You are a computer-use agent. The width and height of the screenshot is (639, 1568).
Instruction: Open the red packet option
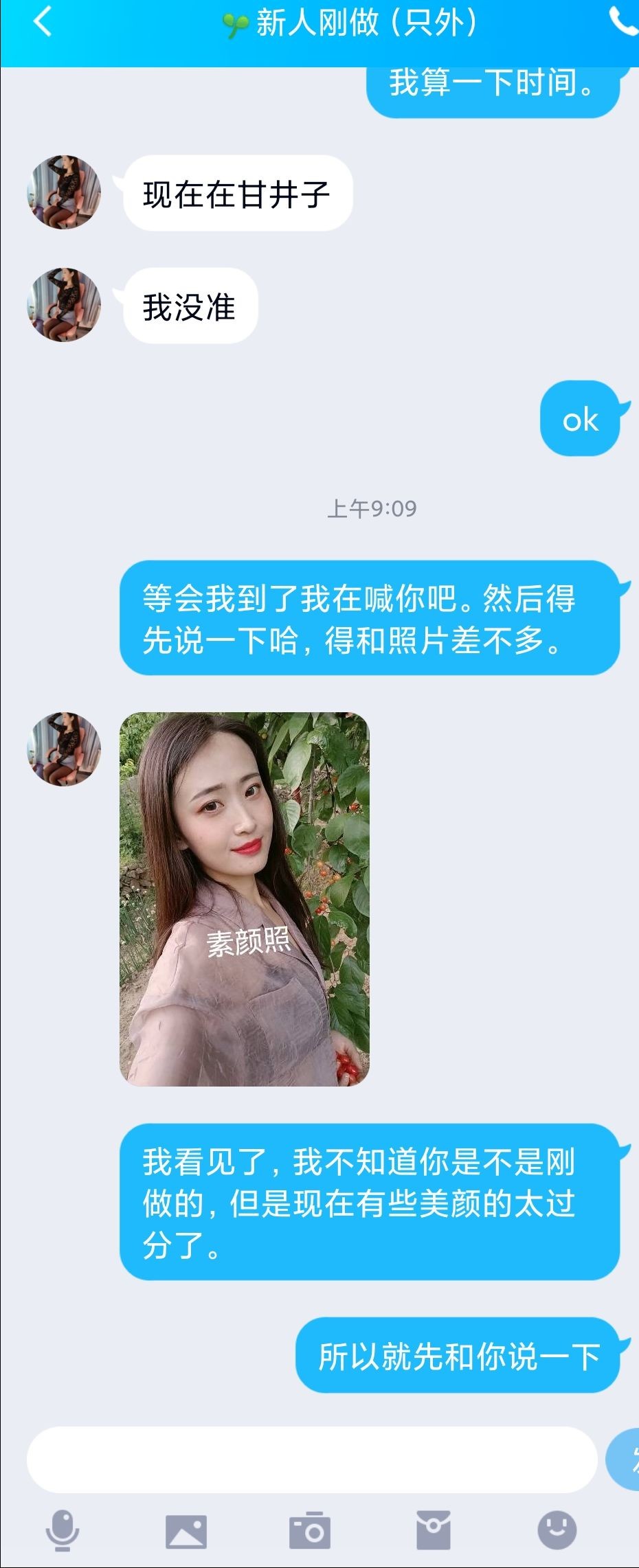point(433,1530)
